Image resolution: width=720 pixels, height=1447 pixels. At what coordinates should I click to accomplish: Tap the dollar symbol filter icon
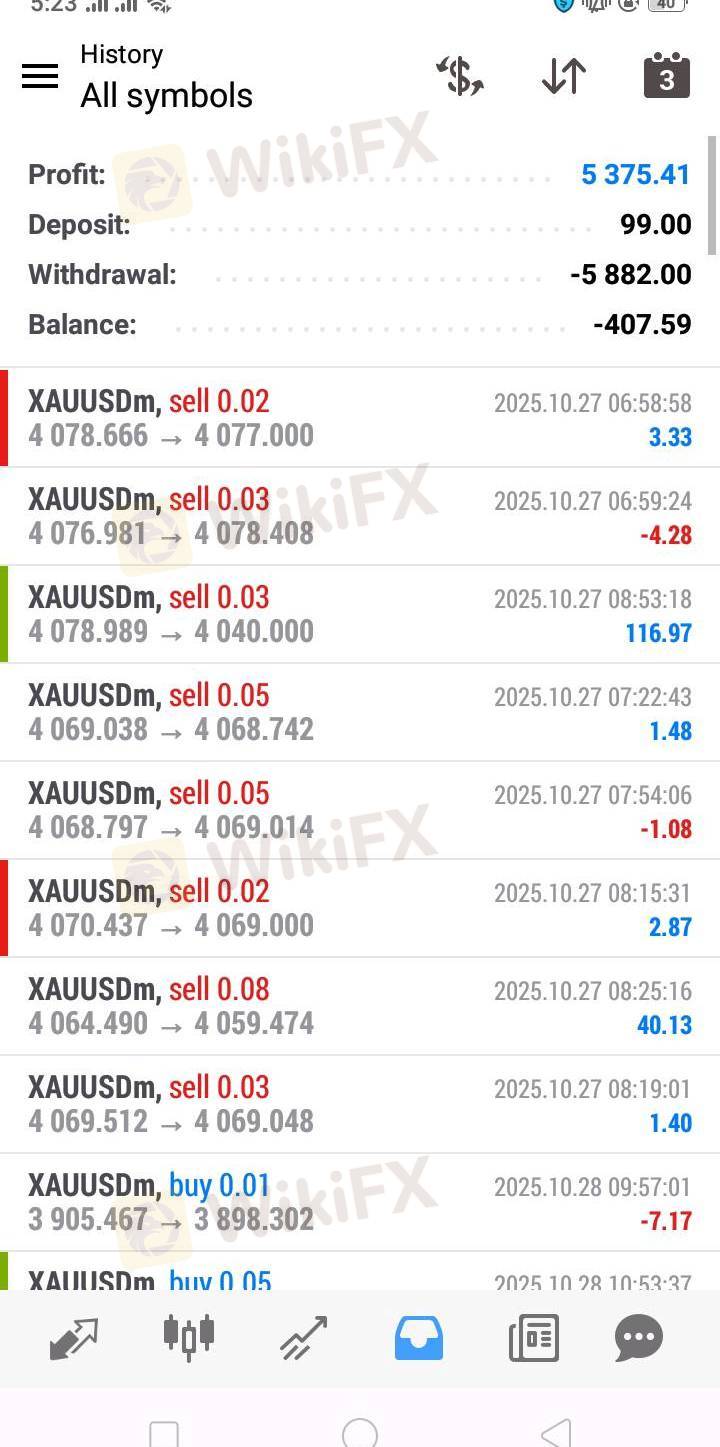click(x=460, y=76)
